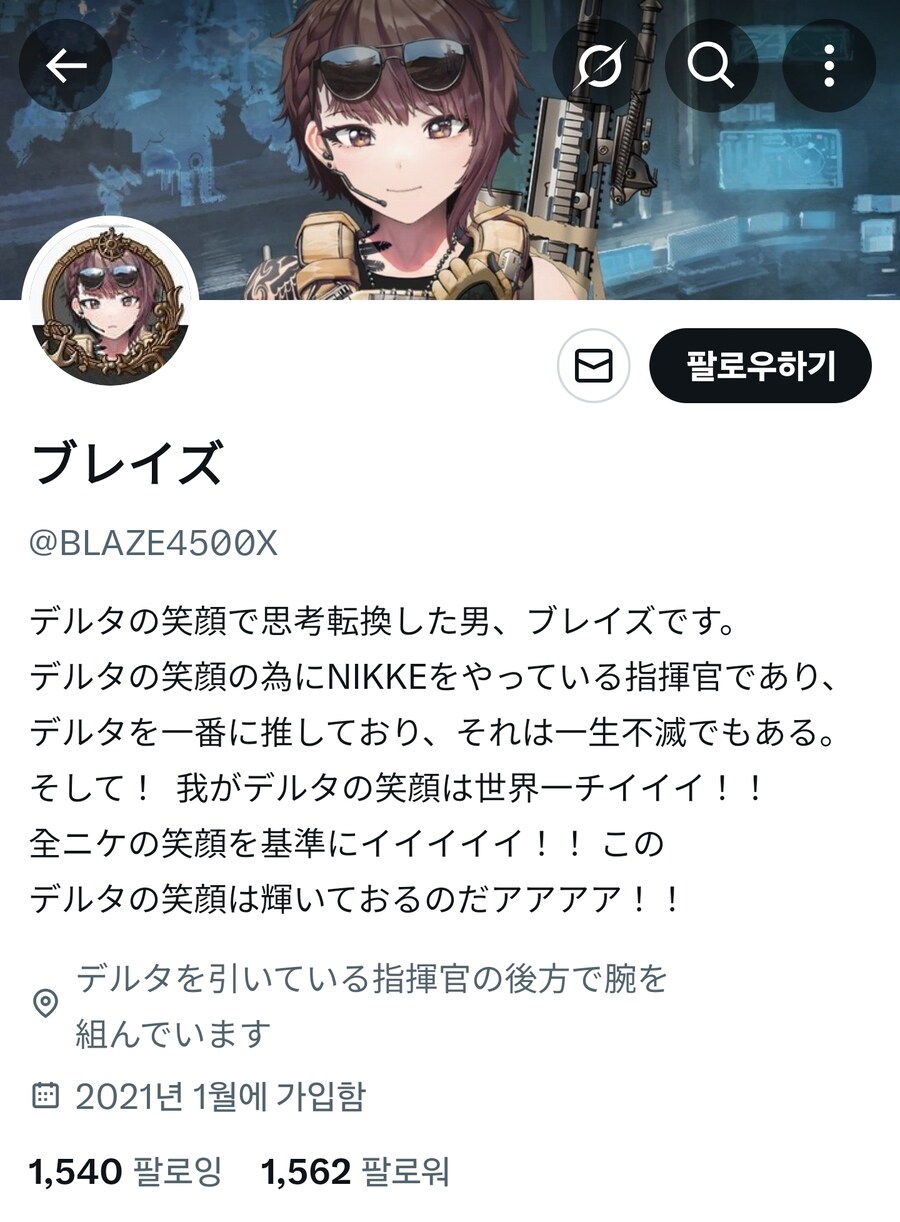Go back using the arrow icon
Screen dimensions: 900x1222
(x=66, y=66)
